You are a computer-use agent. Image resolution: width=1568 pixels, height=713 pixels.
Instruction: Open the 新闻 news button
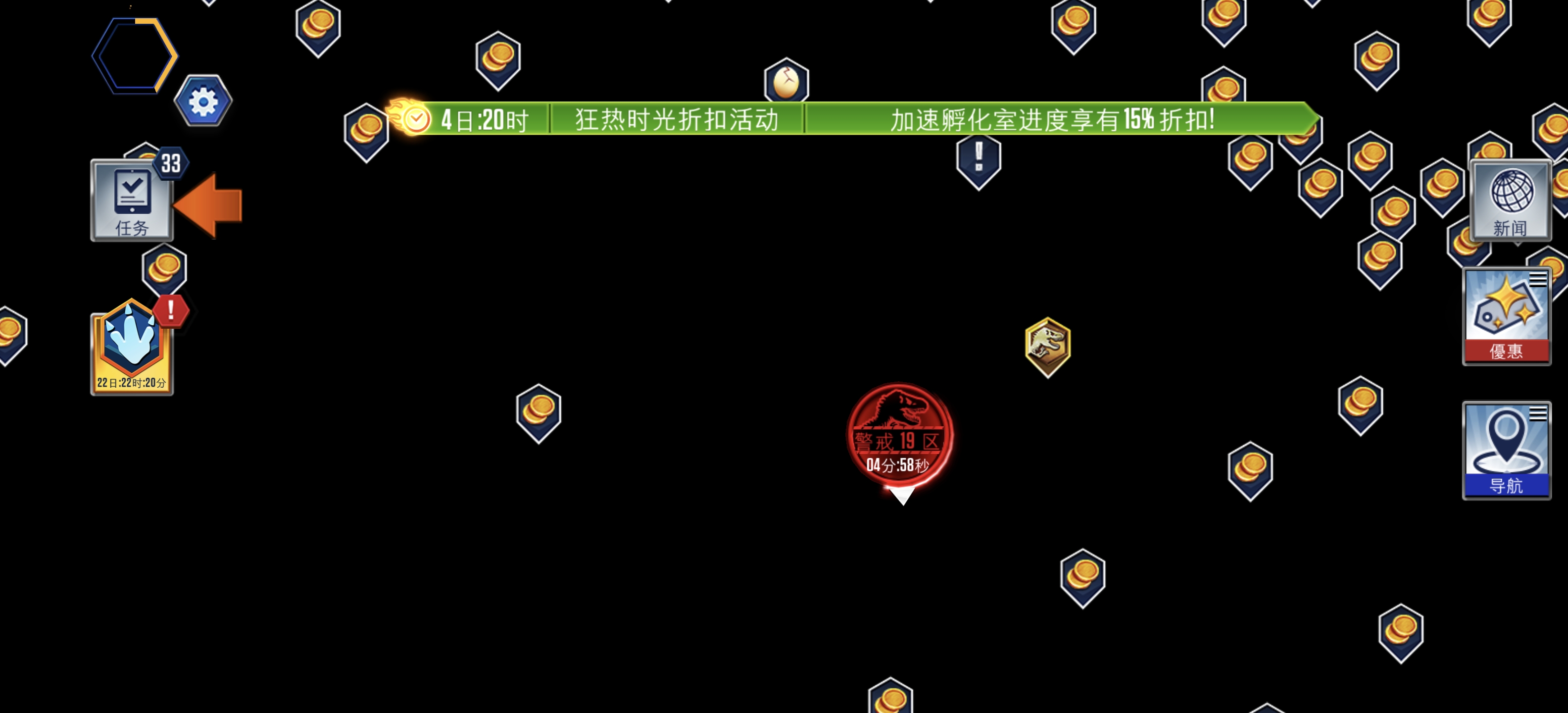(1510, 201)
